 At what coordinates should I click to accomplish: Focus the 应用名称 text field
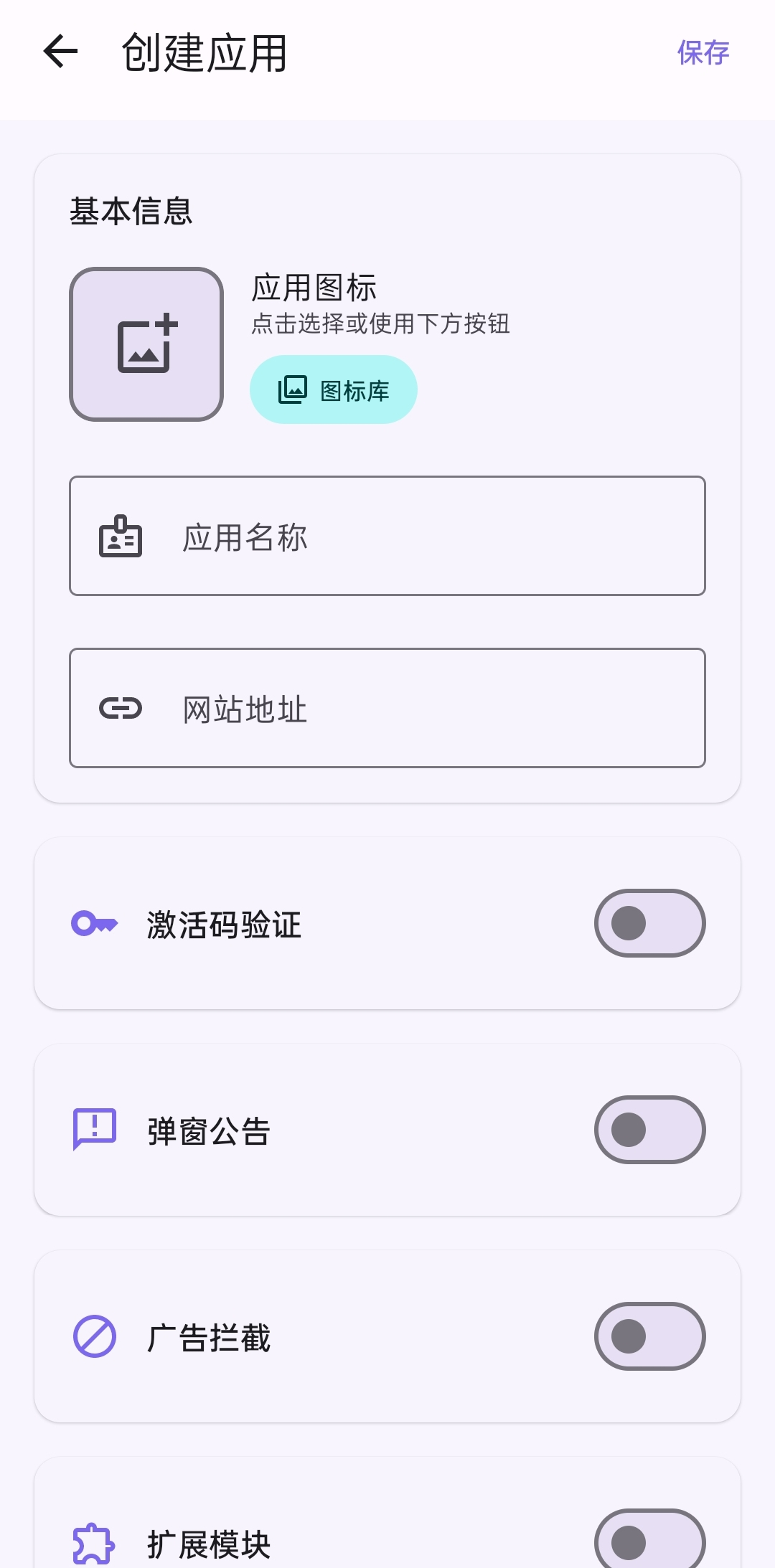[x=387, y=536]
